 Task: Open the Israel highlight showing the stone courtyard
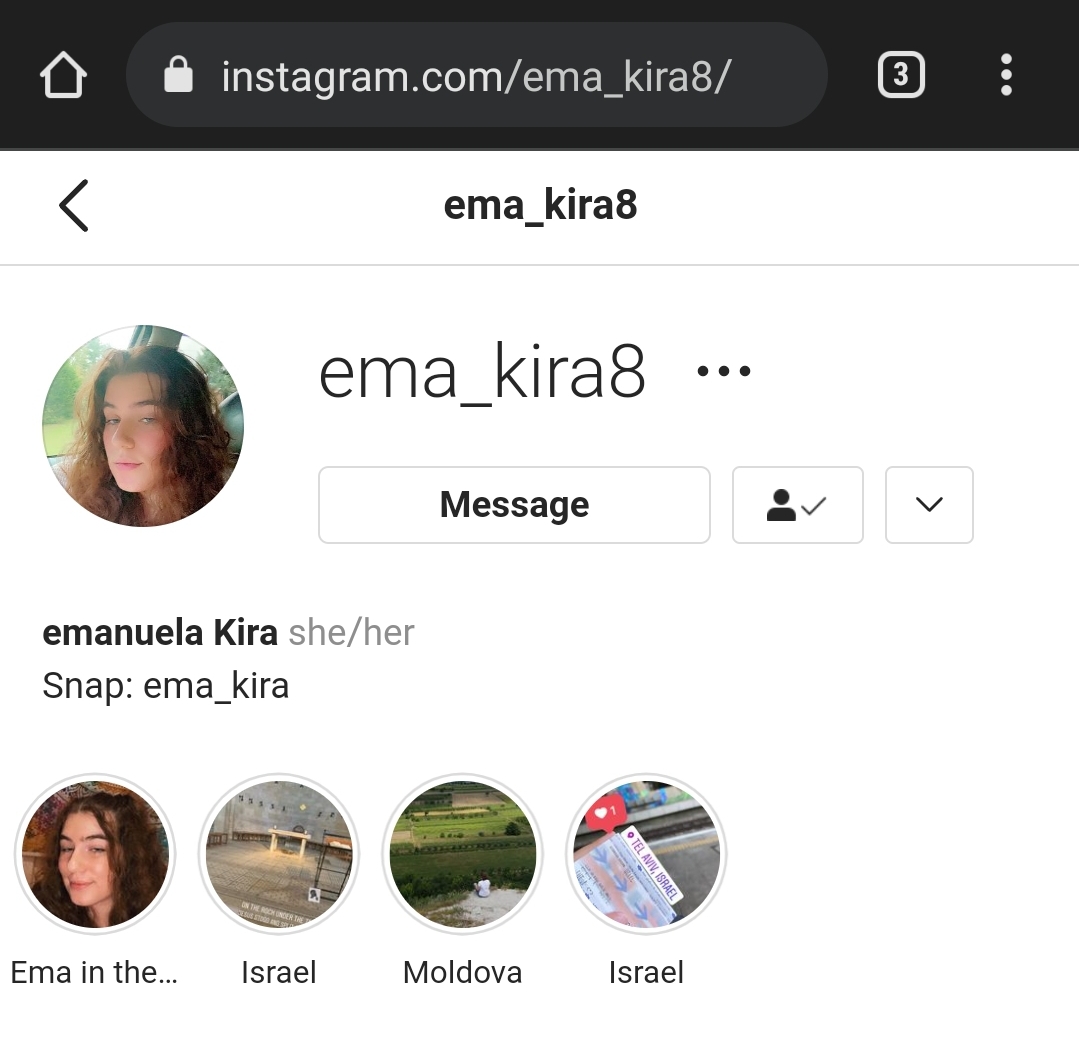tap(279, 855)
